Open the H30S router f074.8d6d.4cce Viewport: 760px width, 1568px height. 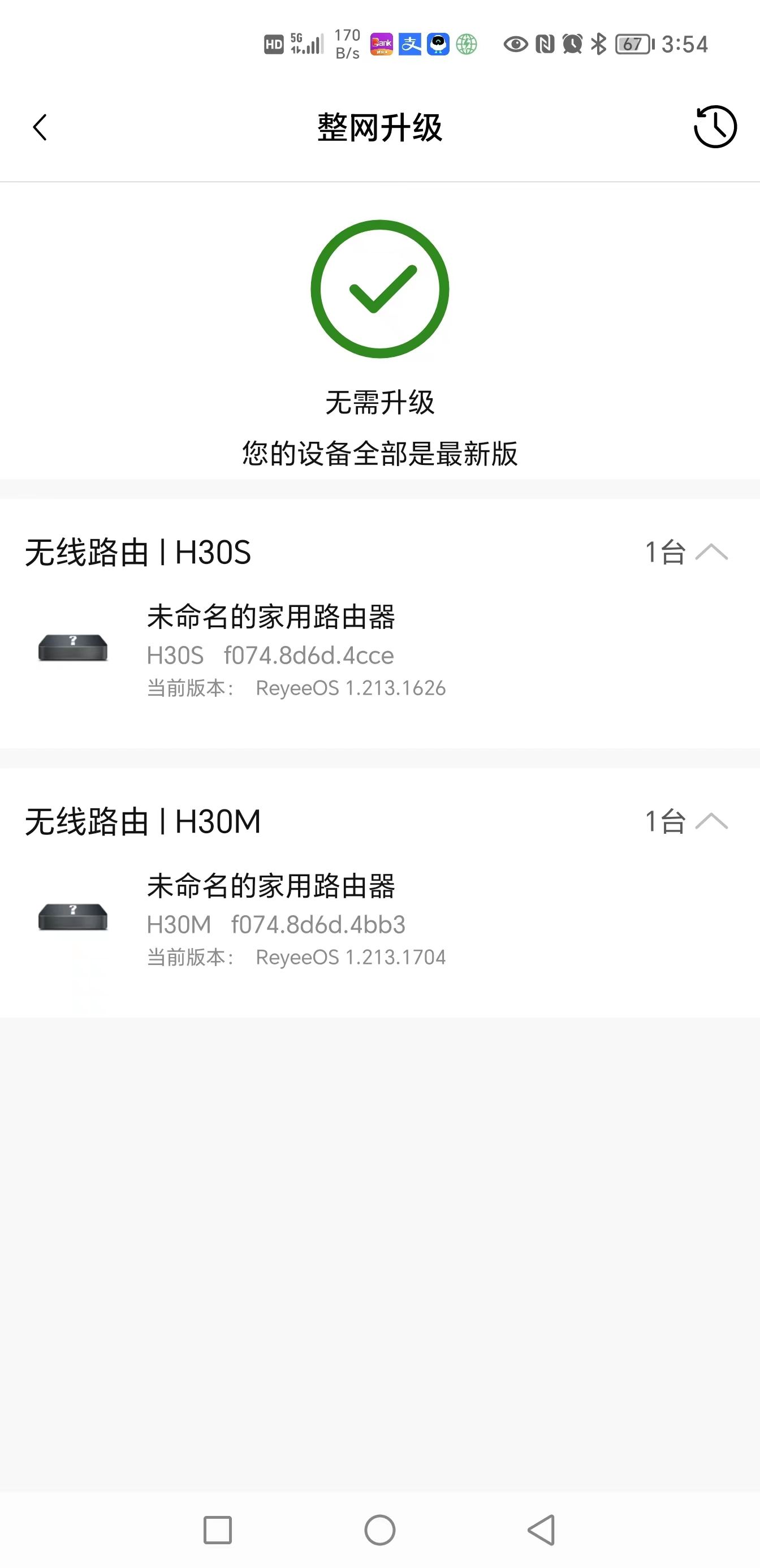[379, 650]
